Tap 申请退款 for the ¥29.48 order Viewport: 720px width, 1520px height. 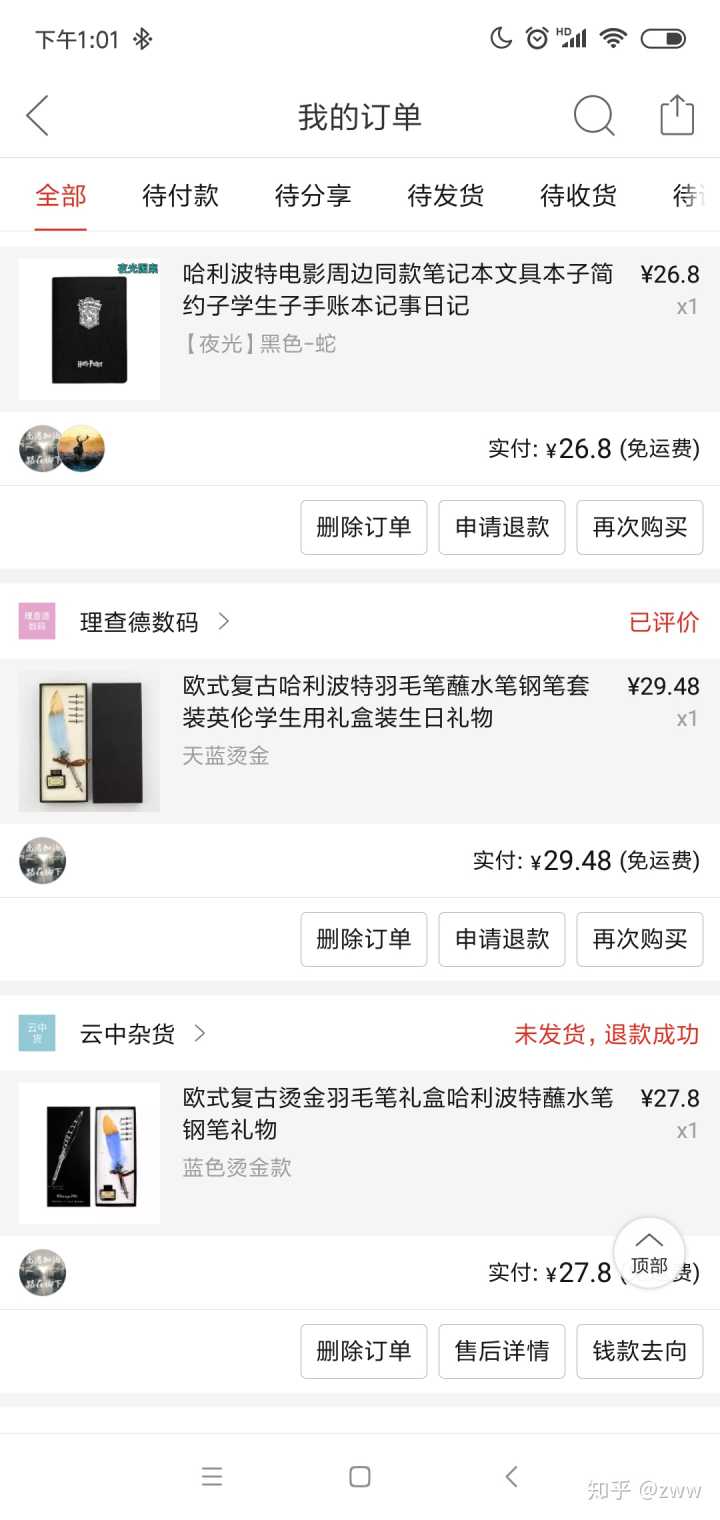502,939
